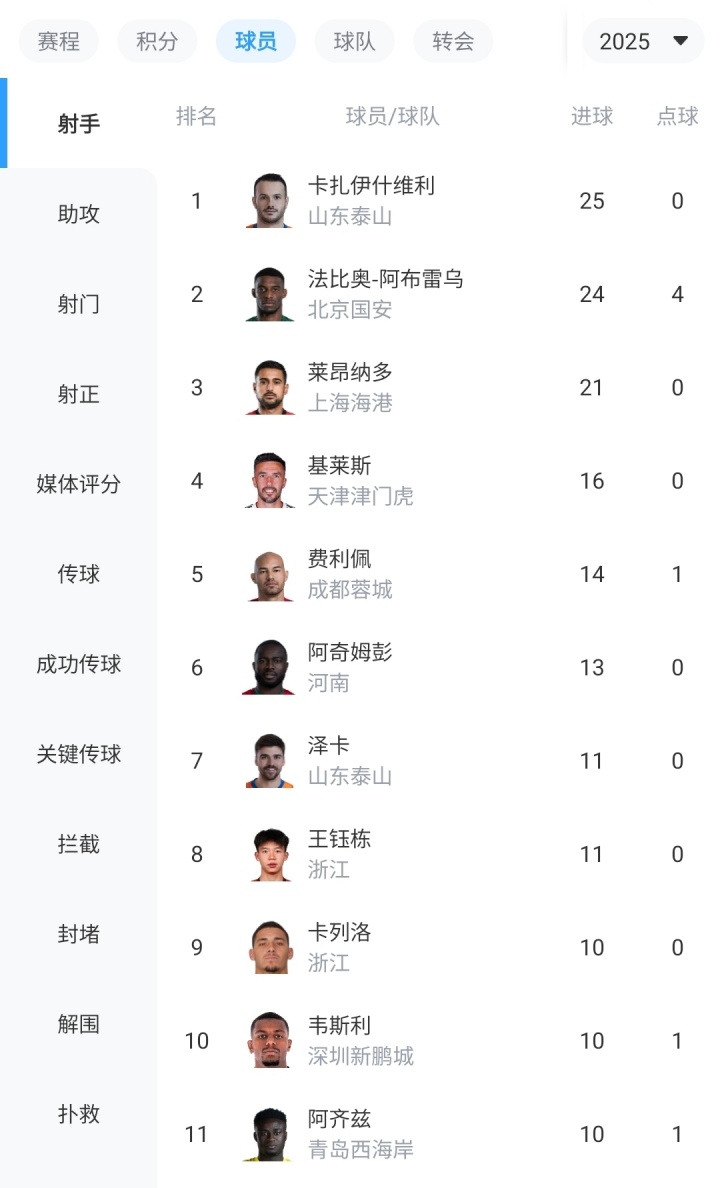Show the 封堵 ranking
This screenshot has width=720, height=1188.
click(x=79, y=934)
